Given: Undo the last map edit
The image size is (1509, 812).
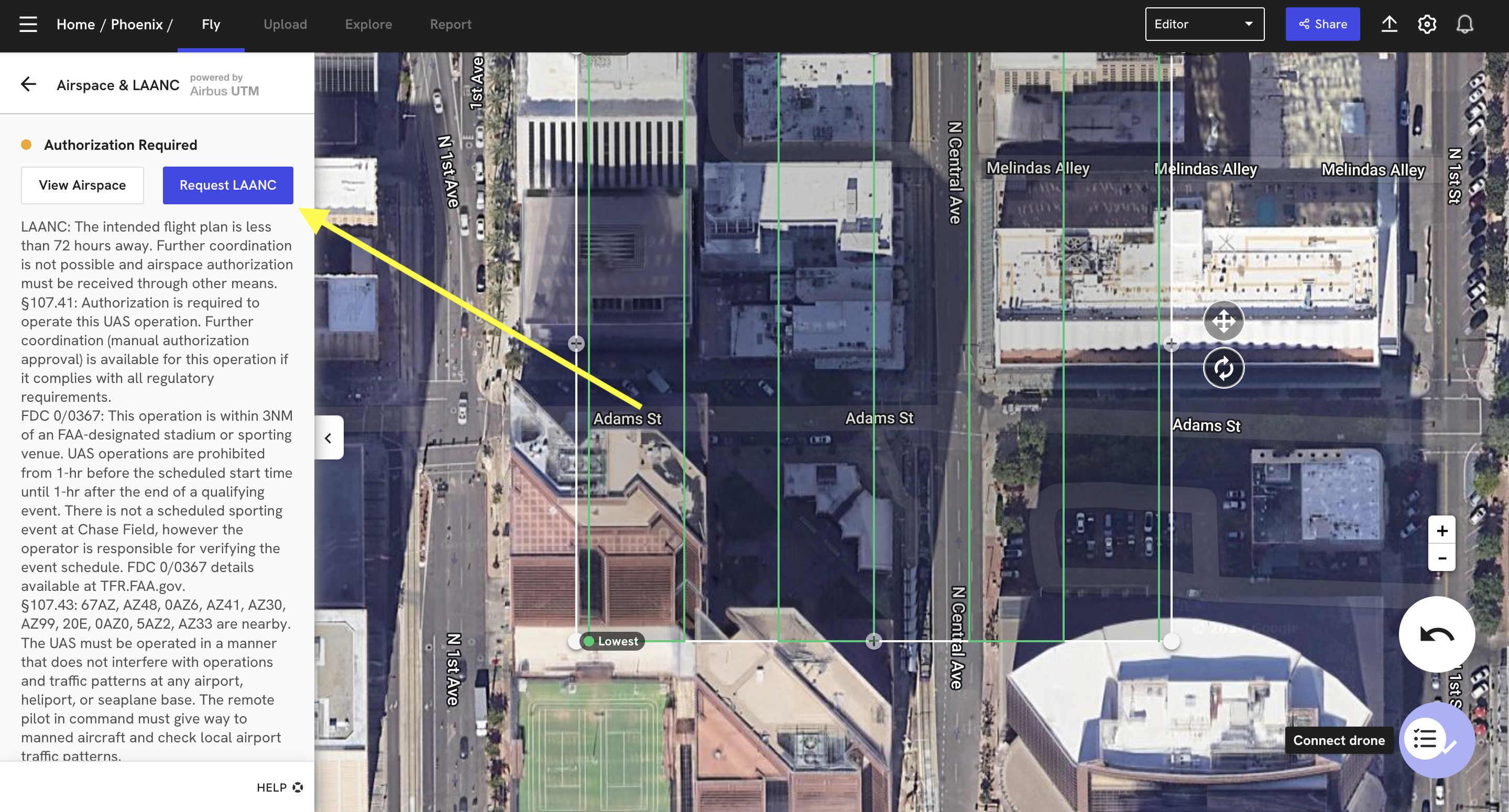Looking at the screenshot, I should click(1436, 634).
